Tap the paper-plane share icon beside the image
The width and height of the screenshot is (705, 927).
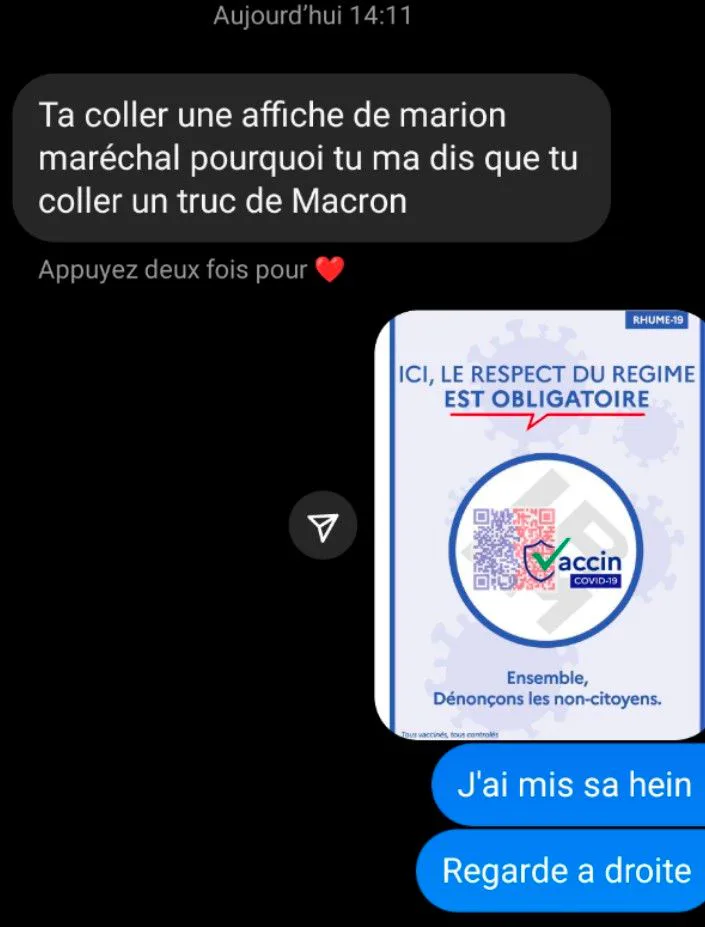point(323,525)
